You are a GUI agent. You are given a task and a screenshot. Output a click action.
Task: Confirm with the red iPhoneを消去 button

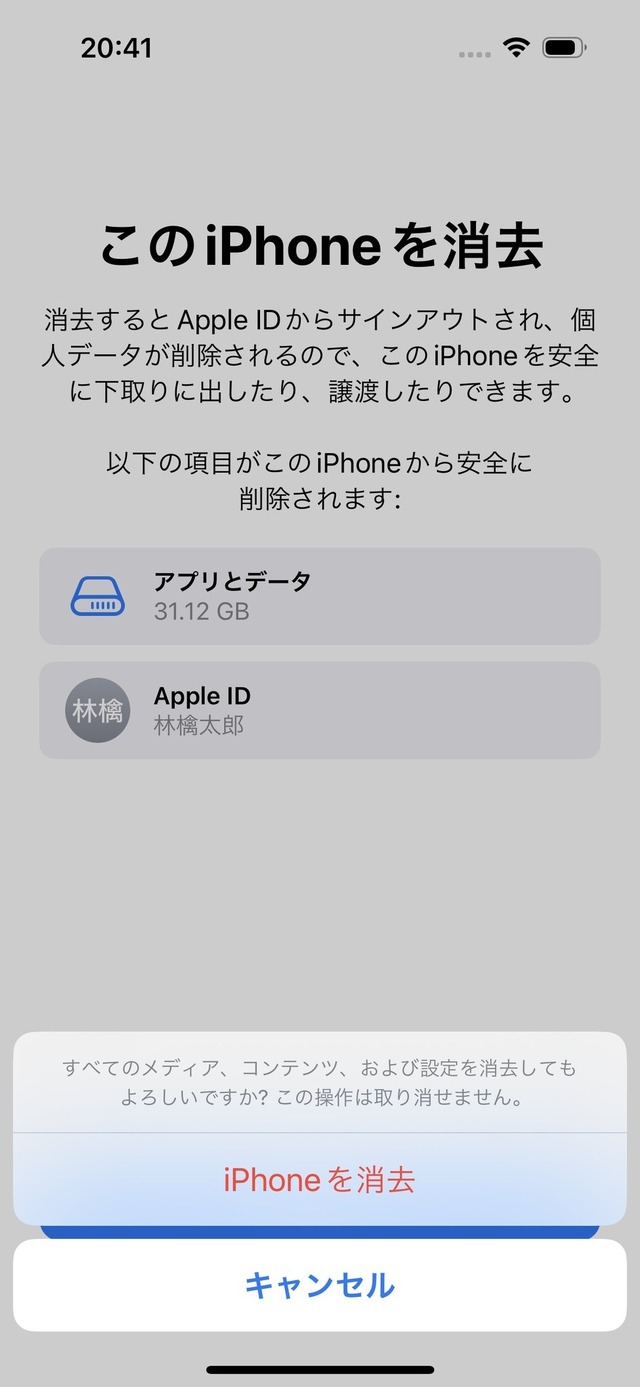[319, 1179]
